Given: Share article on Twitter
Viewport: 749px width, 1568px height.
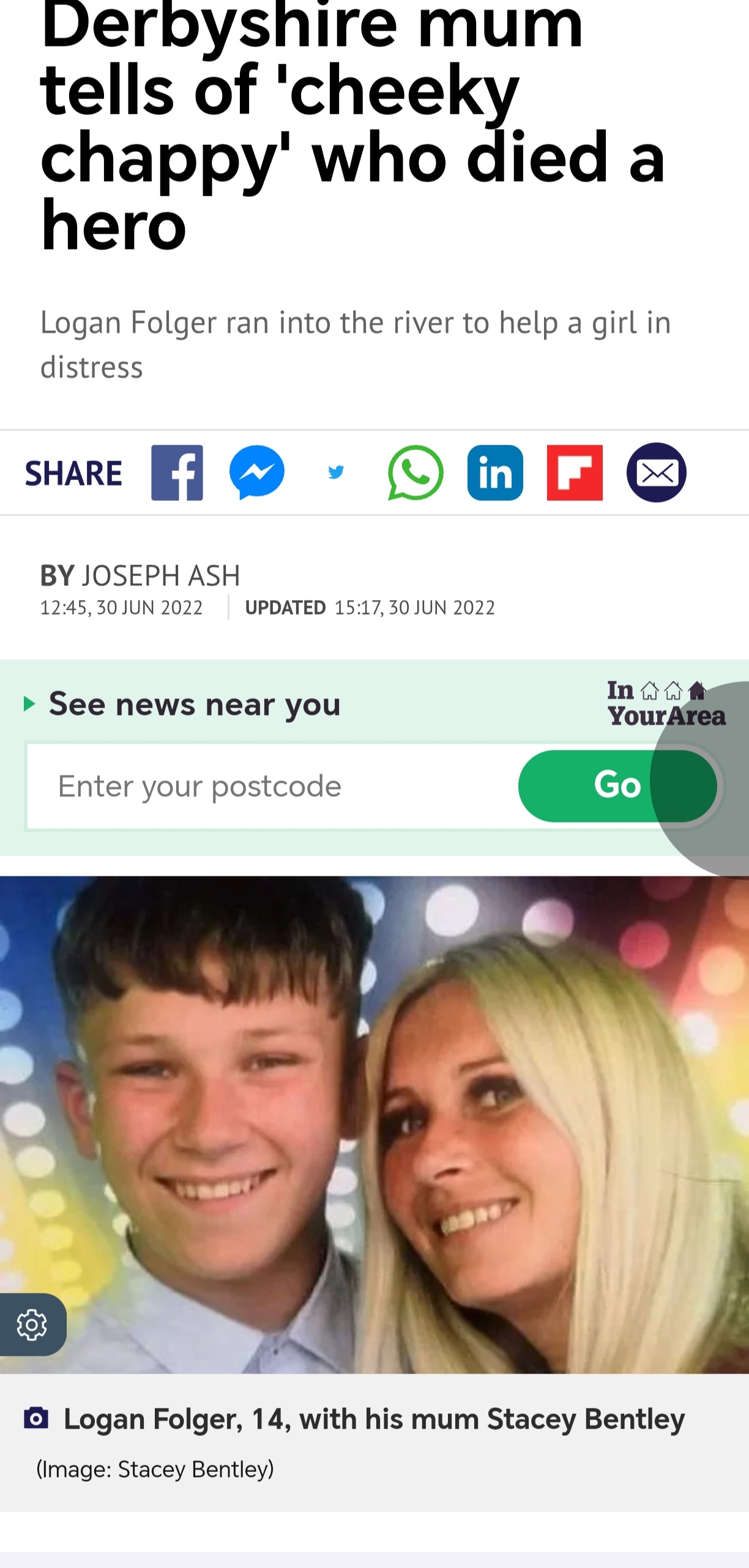Looking at the screenshot, I should (336, 472).
